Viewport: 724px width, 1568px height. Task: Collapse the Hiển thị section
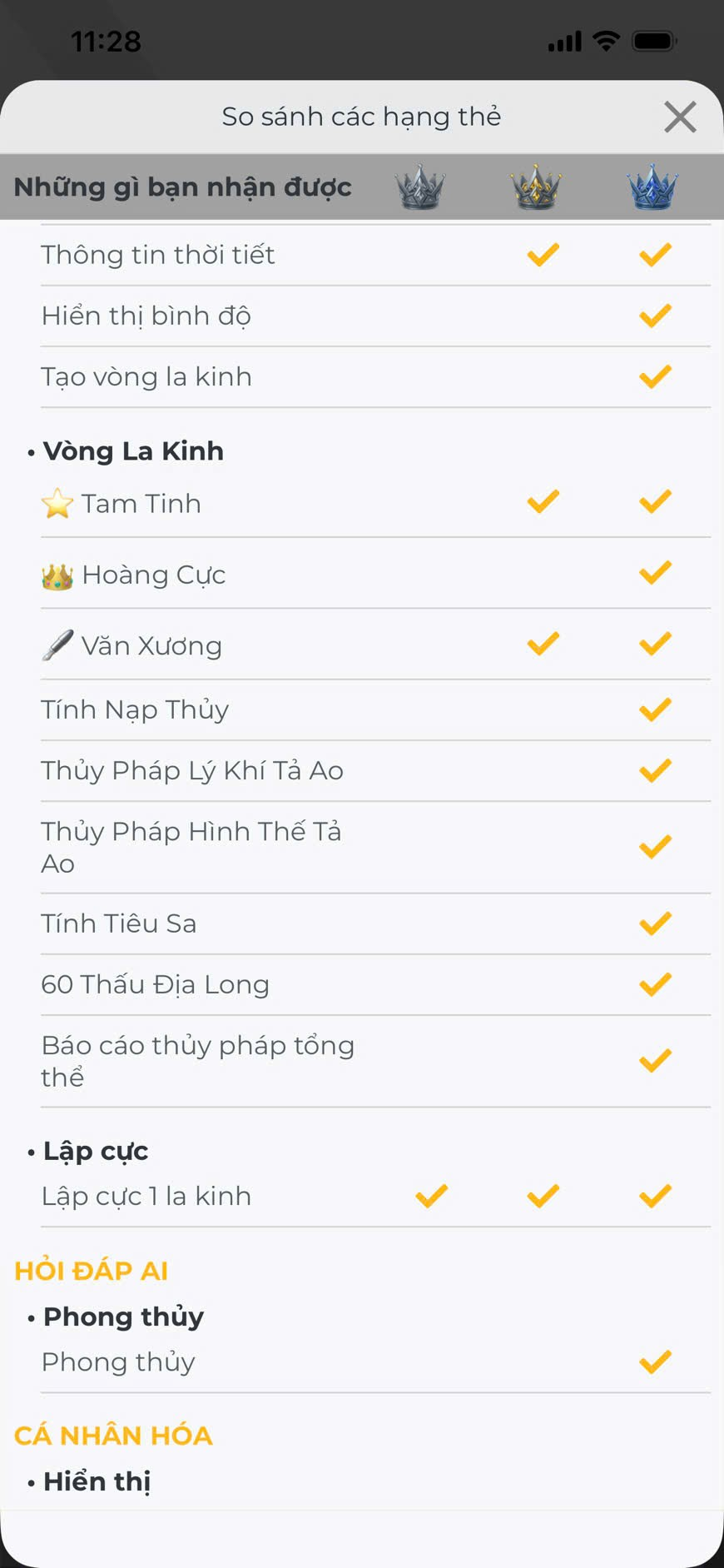coord(97,1481)
